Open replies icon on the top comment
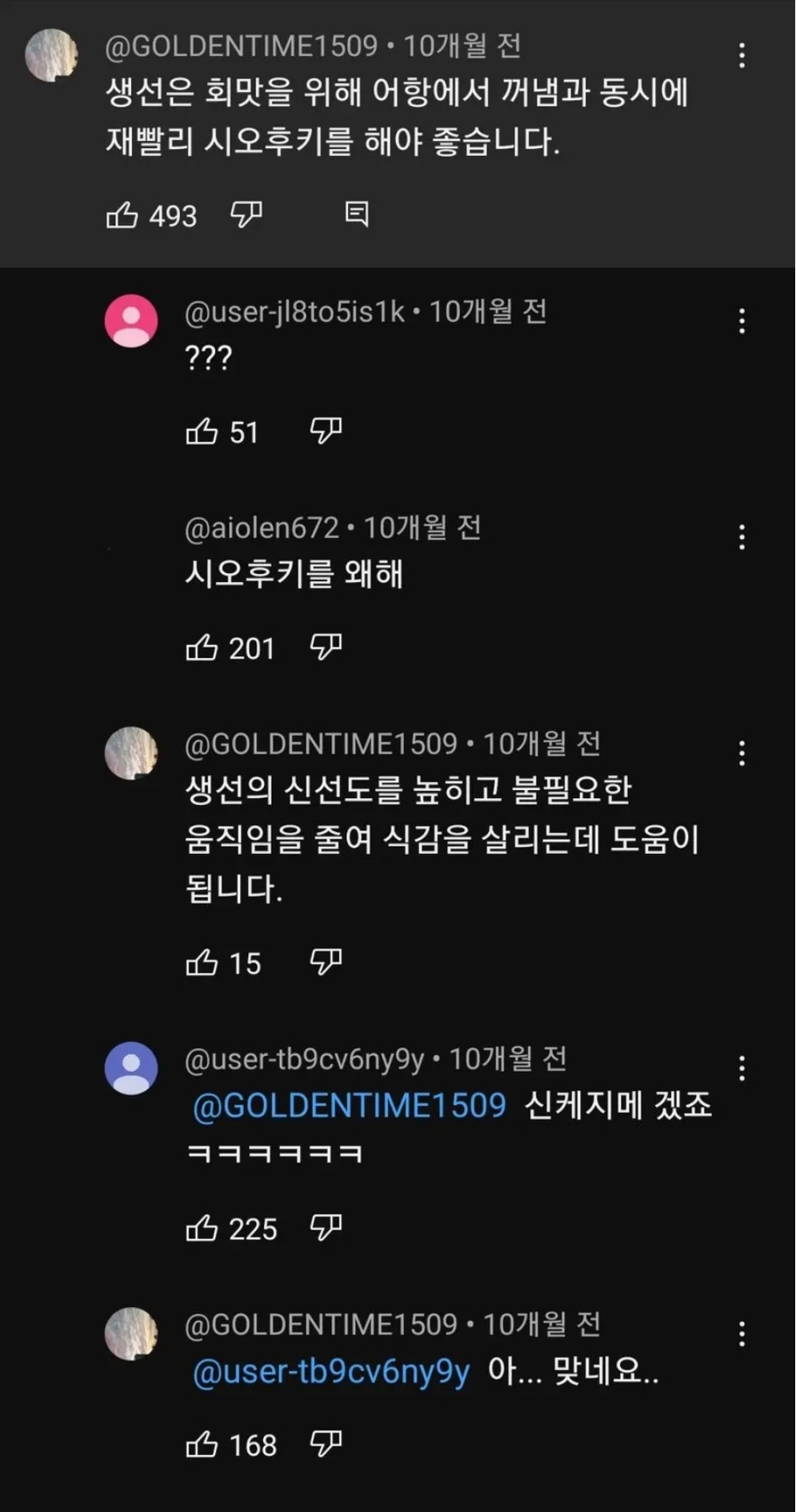The image size is (796, 1512). click(356, 214)
